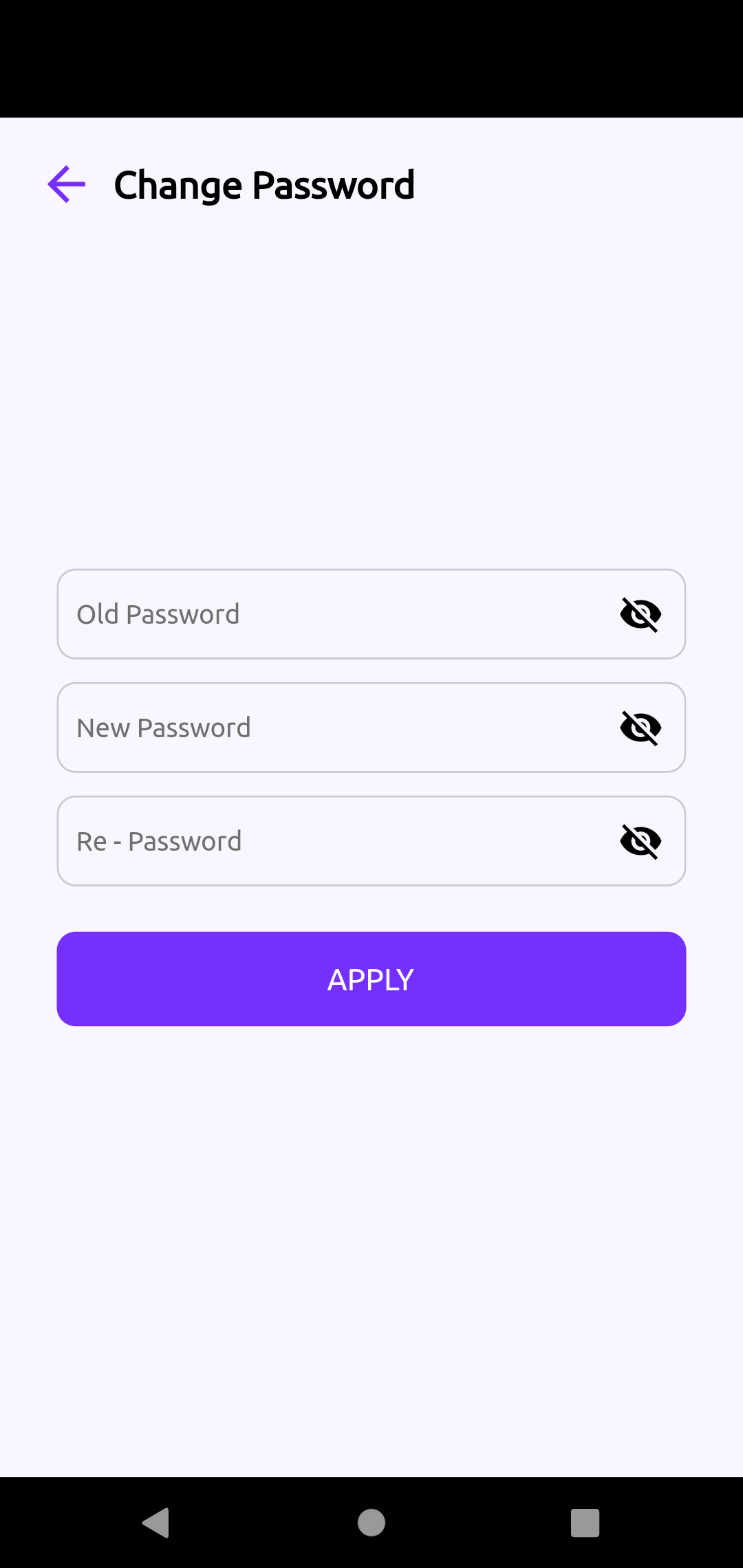Viewport: 743px width, 1568px height.
Task: Select the Re - Password field
Action: (330, 841)
